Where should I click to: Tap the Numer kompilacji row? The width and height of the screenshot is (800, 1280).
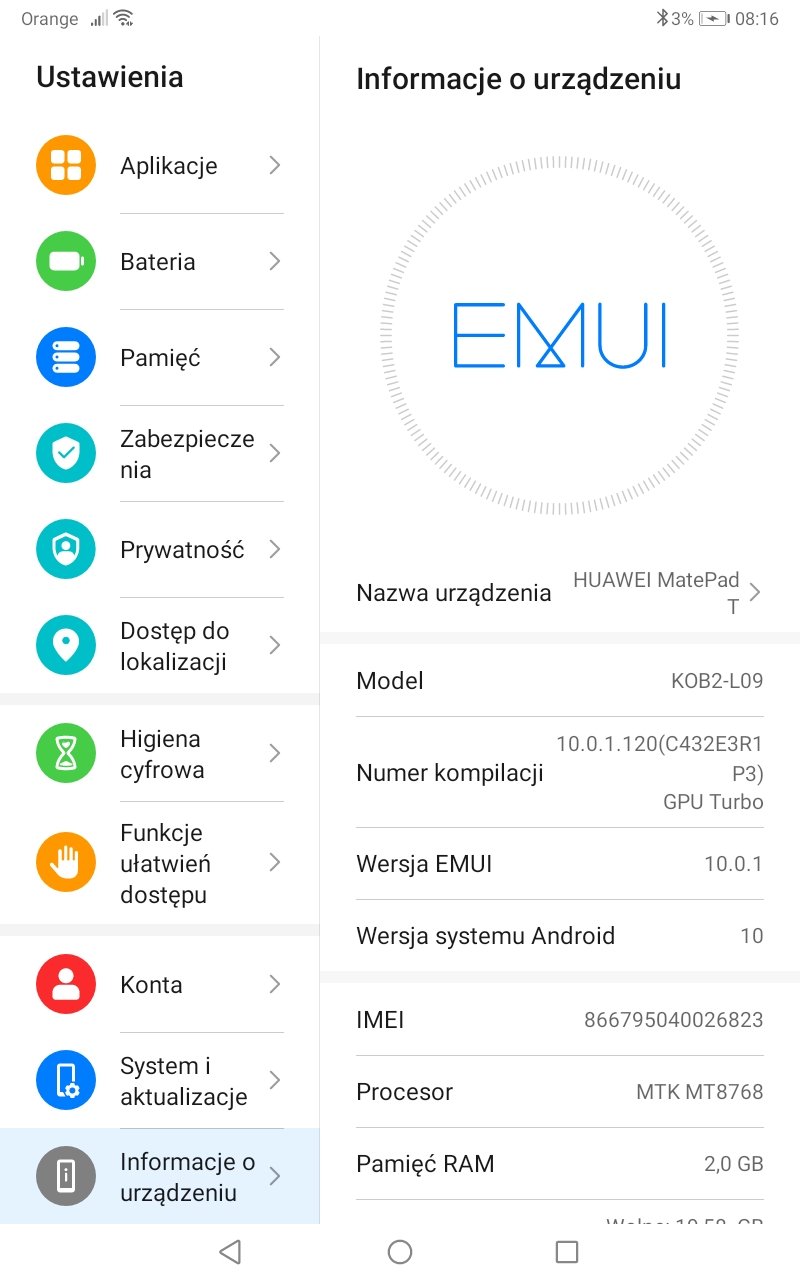pos(560,772)
